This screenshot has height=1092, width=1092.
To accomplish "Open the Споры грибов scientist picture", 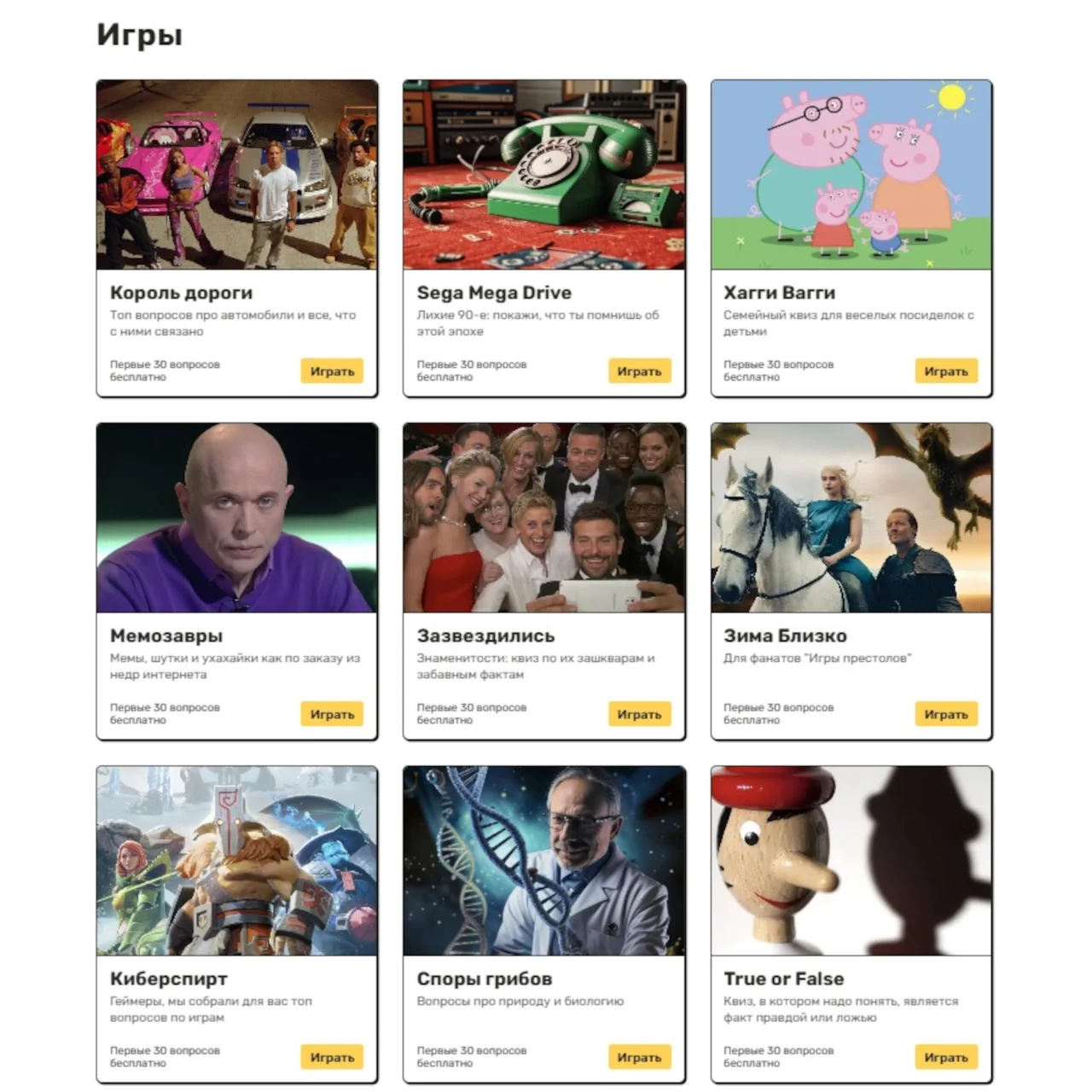I will (544, 861).
